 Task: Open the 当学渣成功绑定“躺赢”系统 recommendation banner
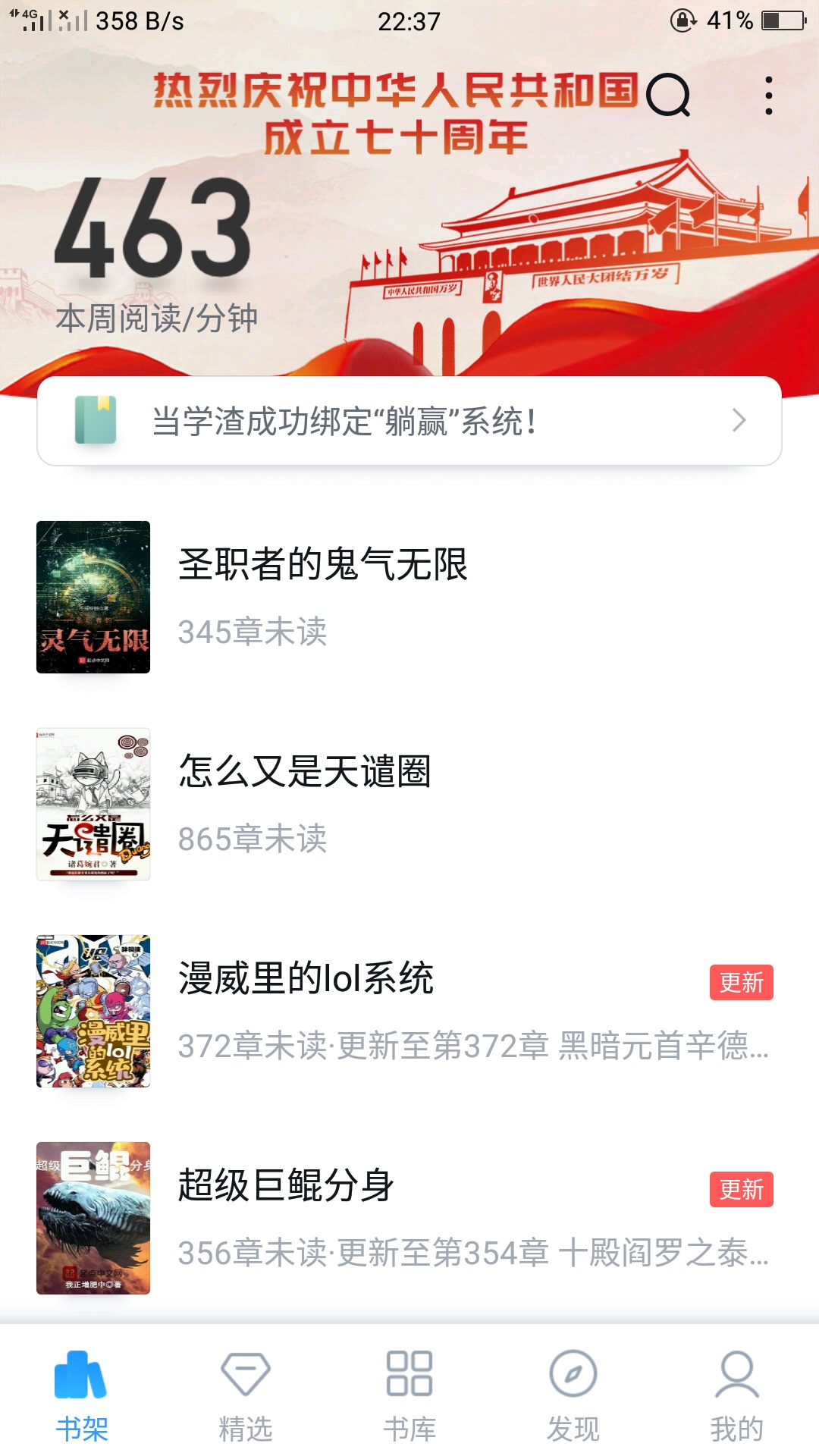(409, 421)
